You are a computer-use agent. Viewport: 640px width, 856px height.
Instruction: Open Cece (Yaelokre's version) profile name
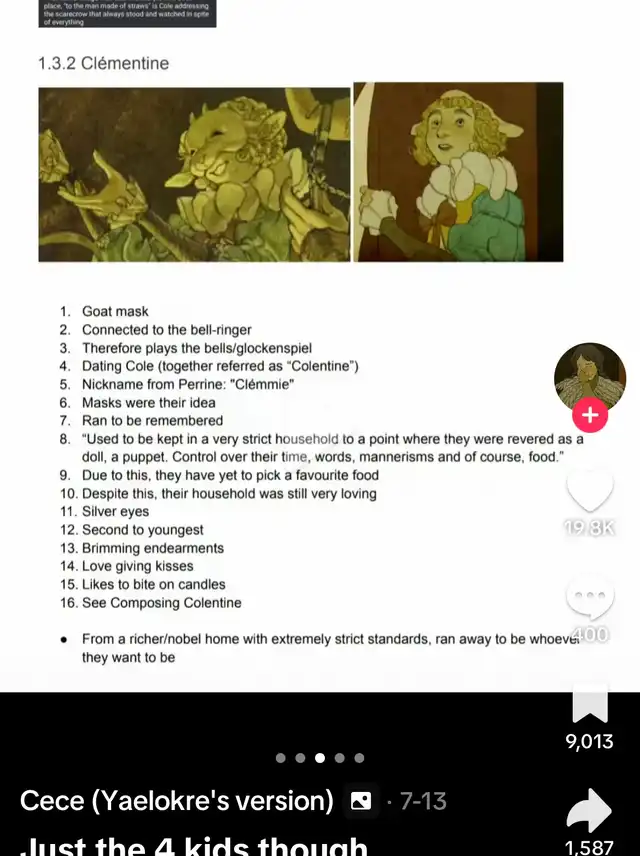point(177,801)
